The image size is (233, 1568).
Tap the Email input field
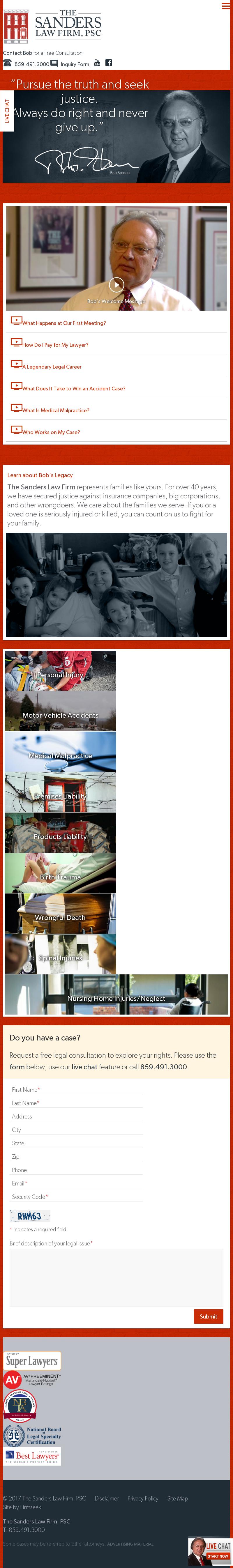point(77,1183)
